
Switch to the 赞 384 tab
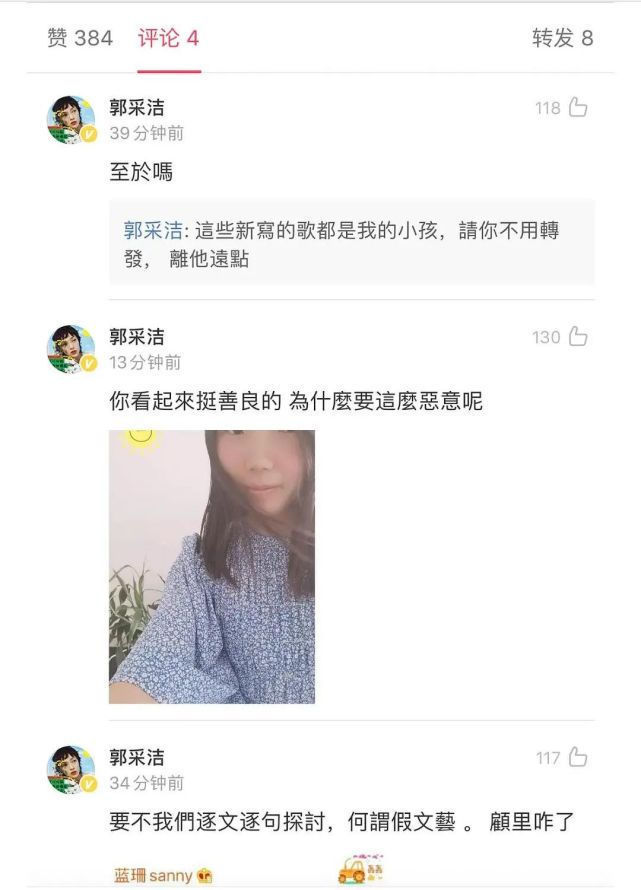(x=80, y=39)
